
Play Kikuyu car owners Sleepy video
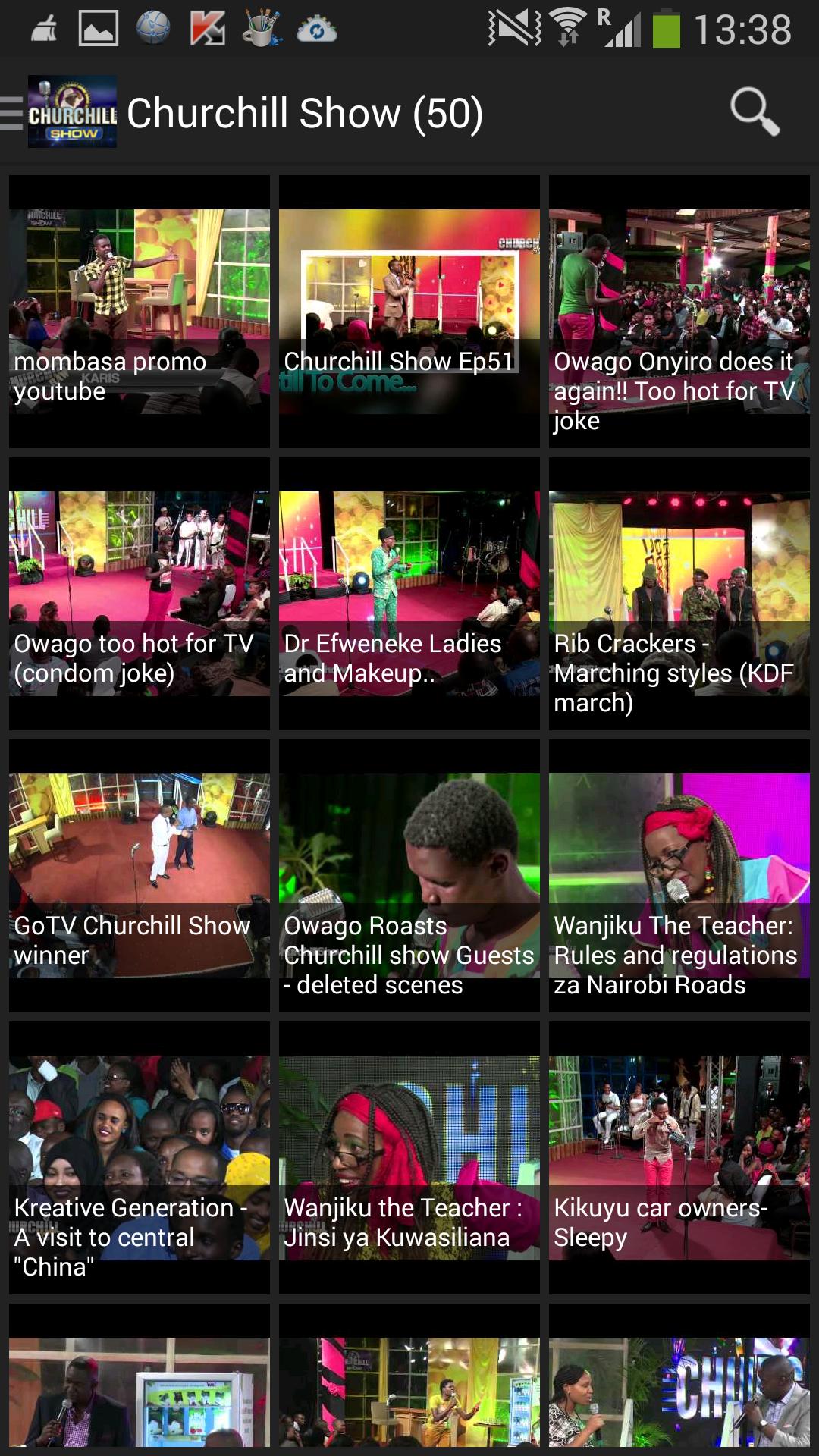(679, 1157)
